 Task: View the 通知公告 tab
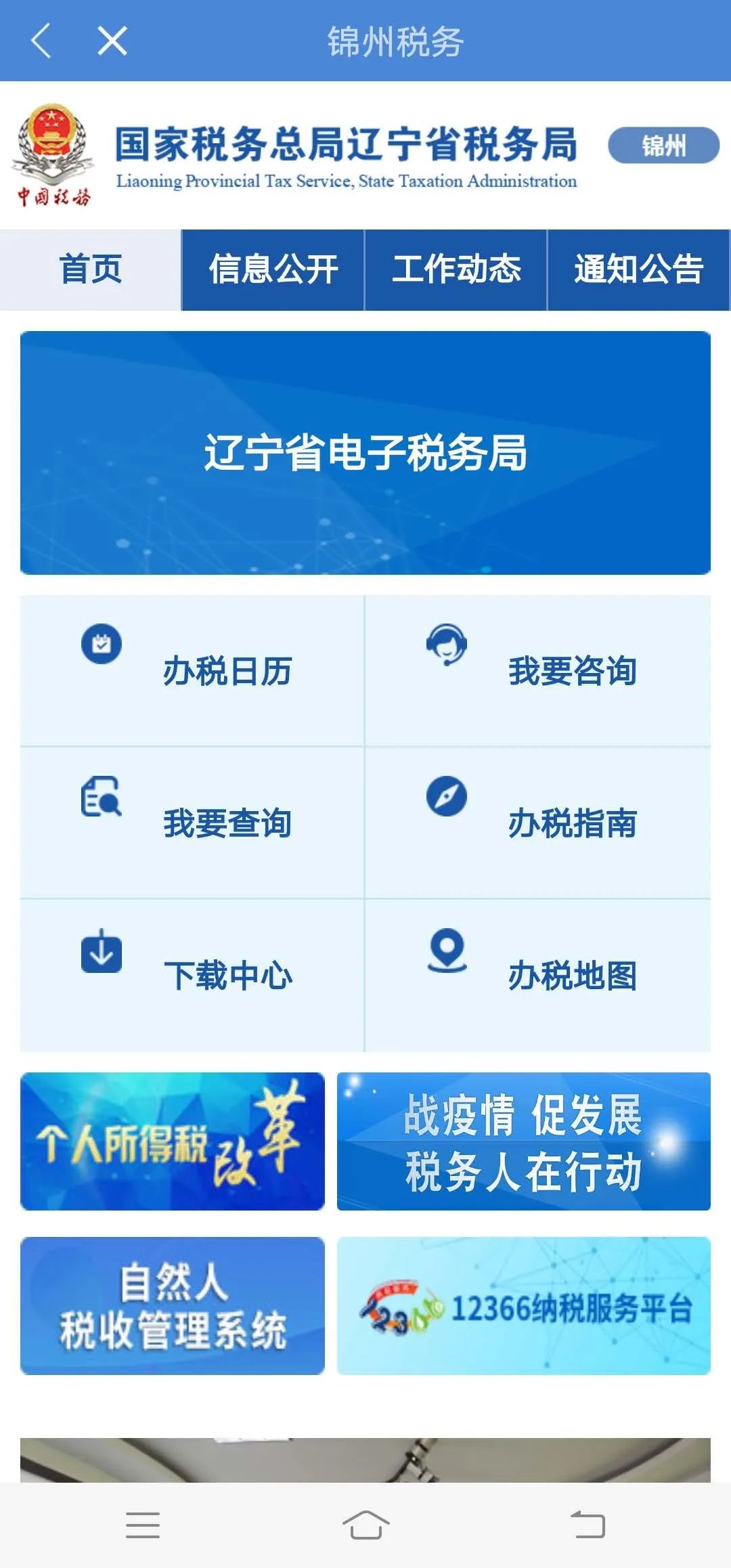coord(638,269)
